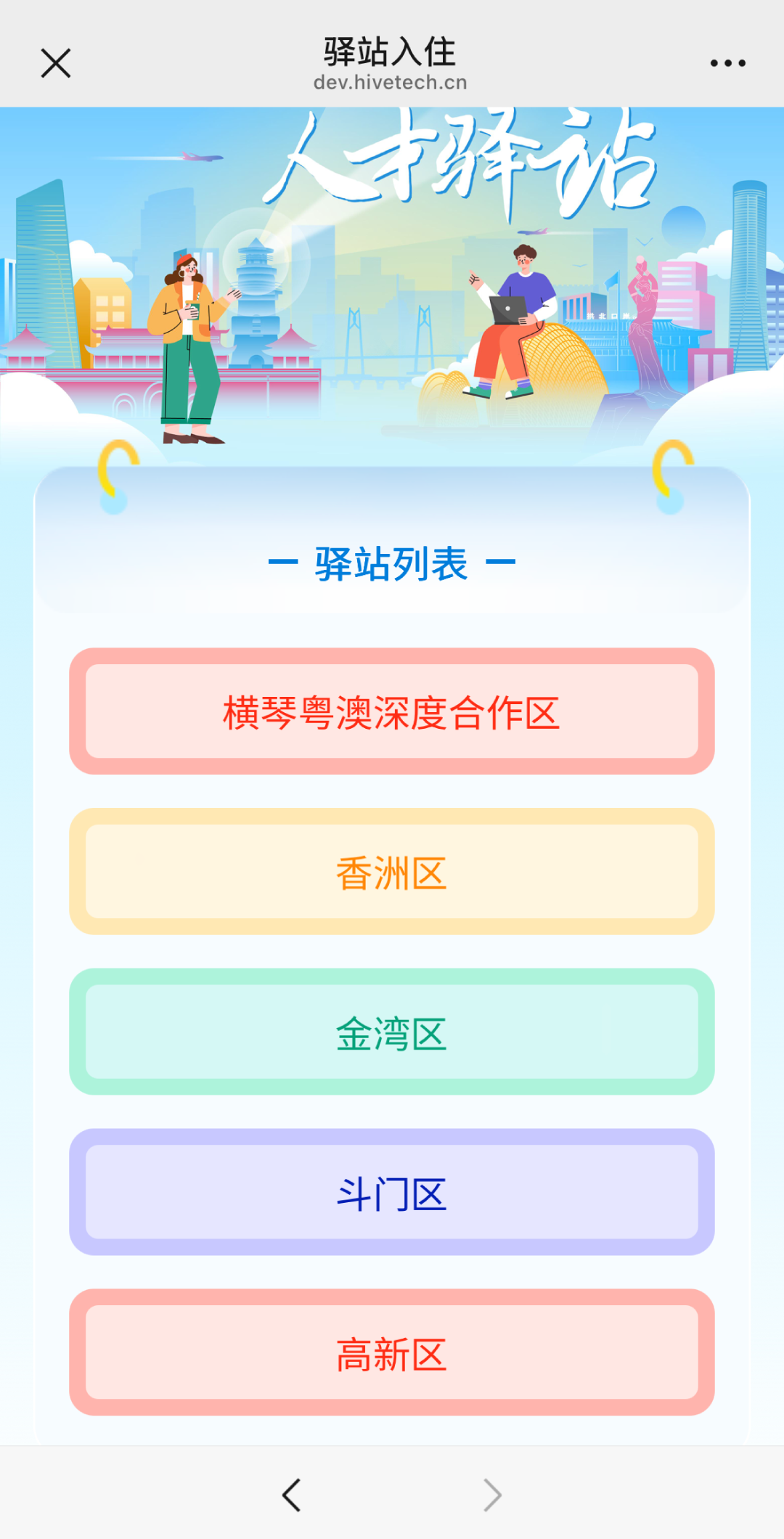Image resolution: width=784 pixels, height=1539 pixels.
Task: Tap the forward navigation arrow
Action: pyautogui.click(x=493, y=1494)
